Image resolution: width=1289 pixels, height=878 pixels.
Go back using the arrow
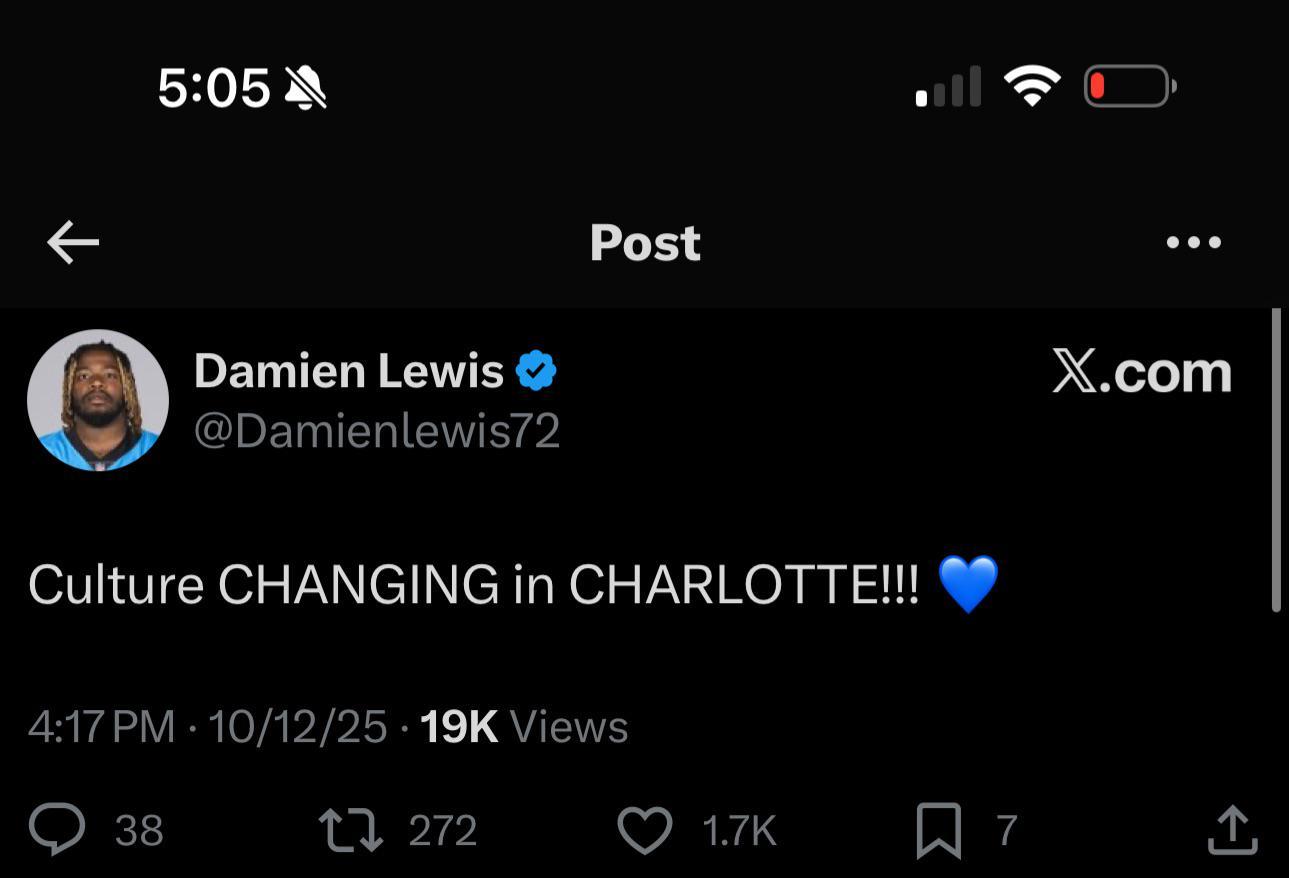(x=73, y=243)
